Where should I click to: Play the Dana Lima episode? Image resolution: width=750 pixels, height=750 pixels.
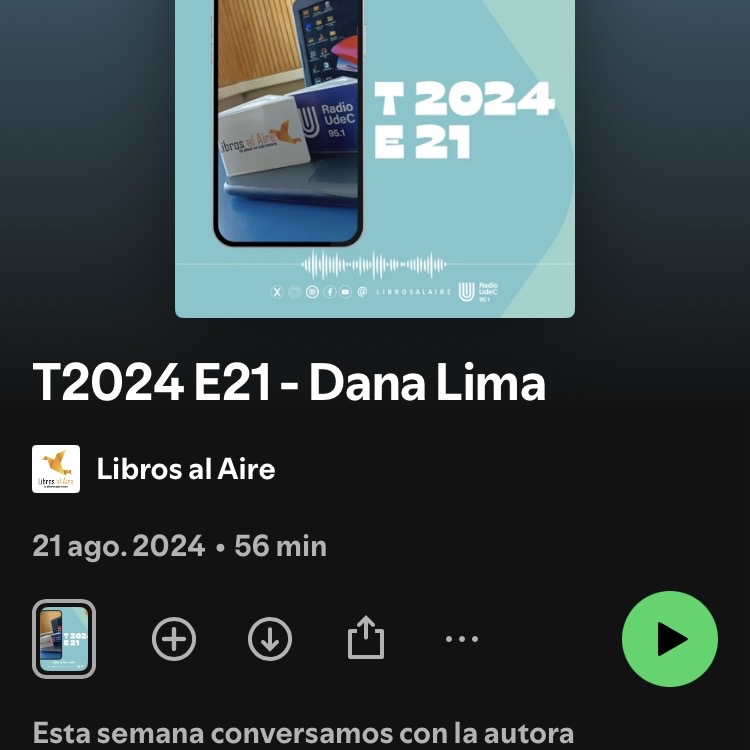(x=669, y=639)
